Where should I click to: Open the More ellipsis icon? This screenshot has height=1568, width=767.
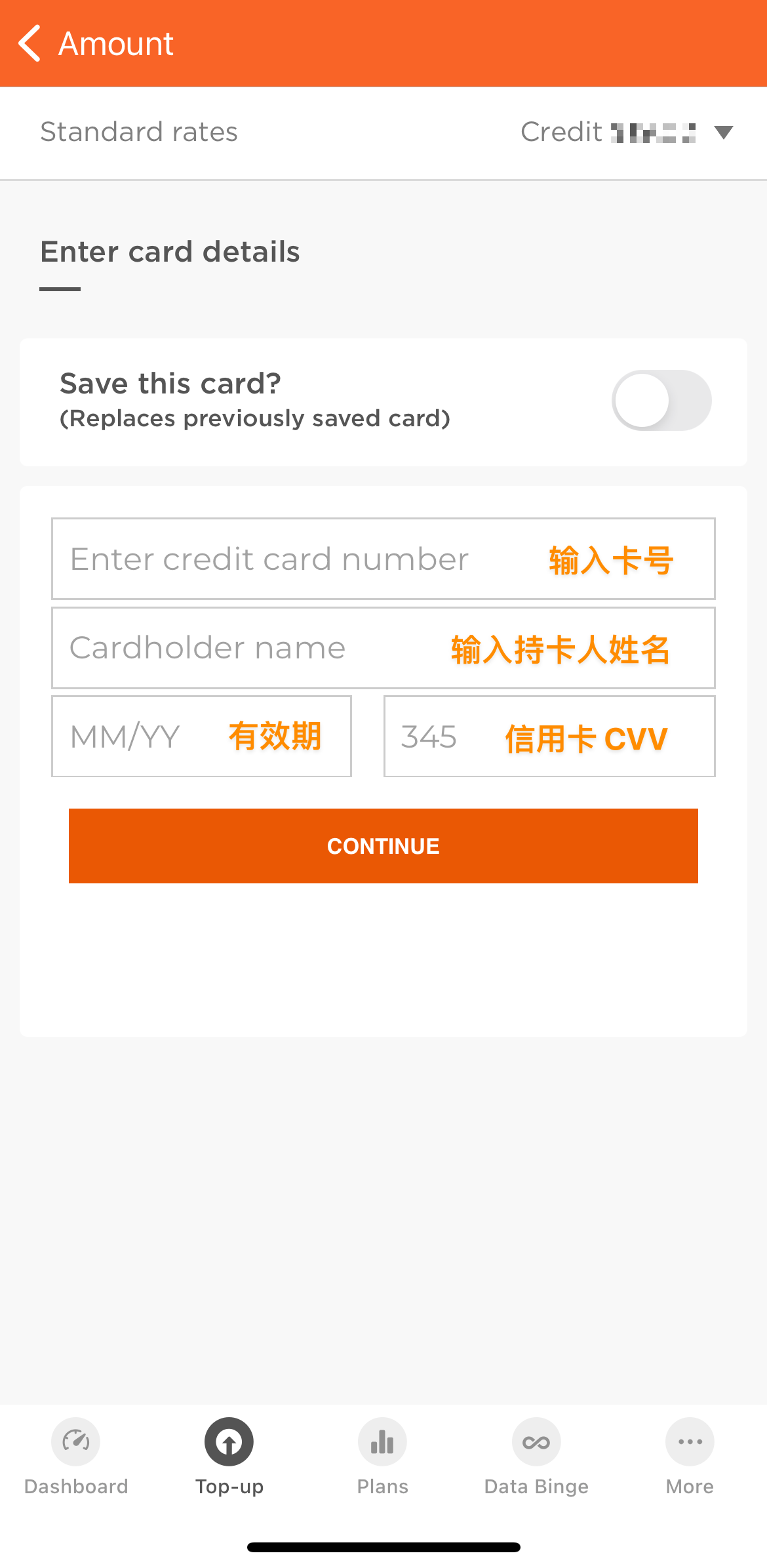690,1441
